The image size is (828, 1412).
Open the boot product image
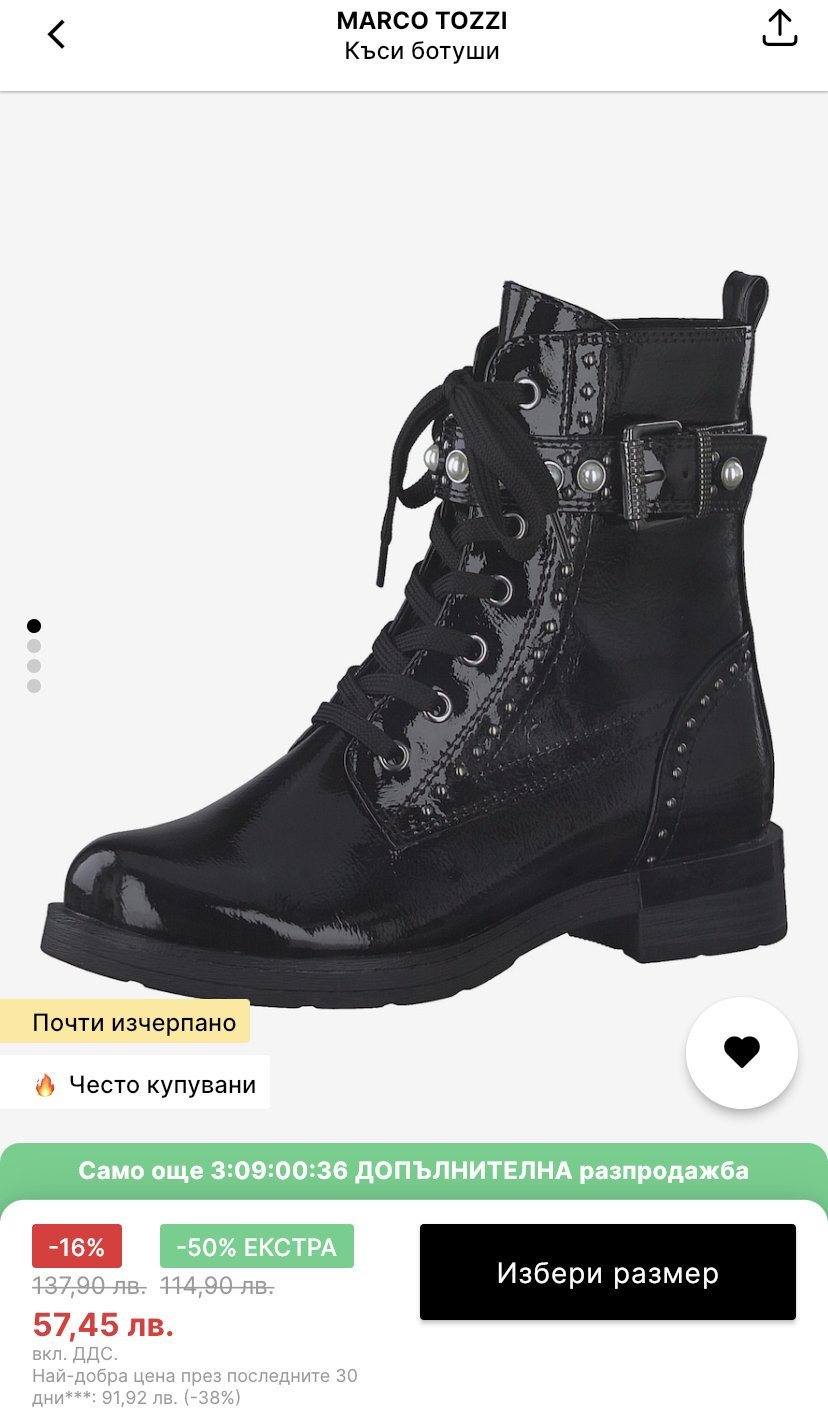pyautogui.click(x=414, y=640)
